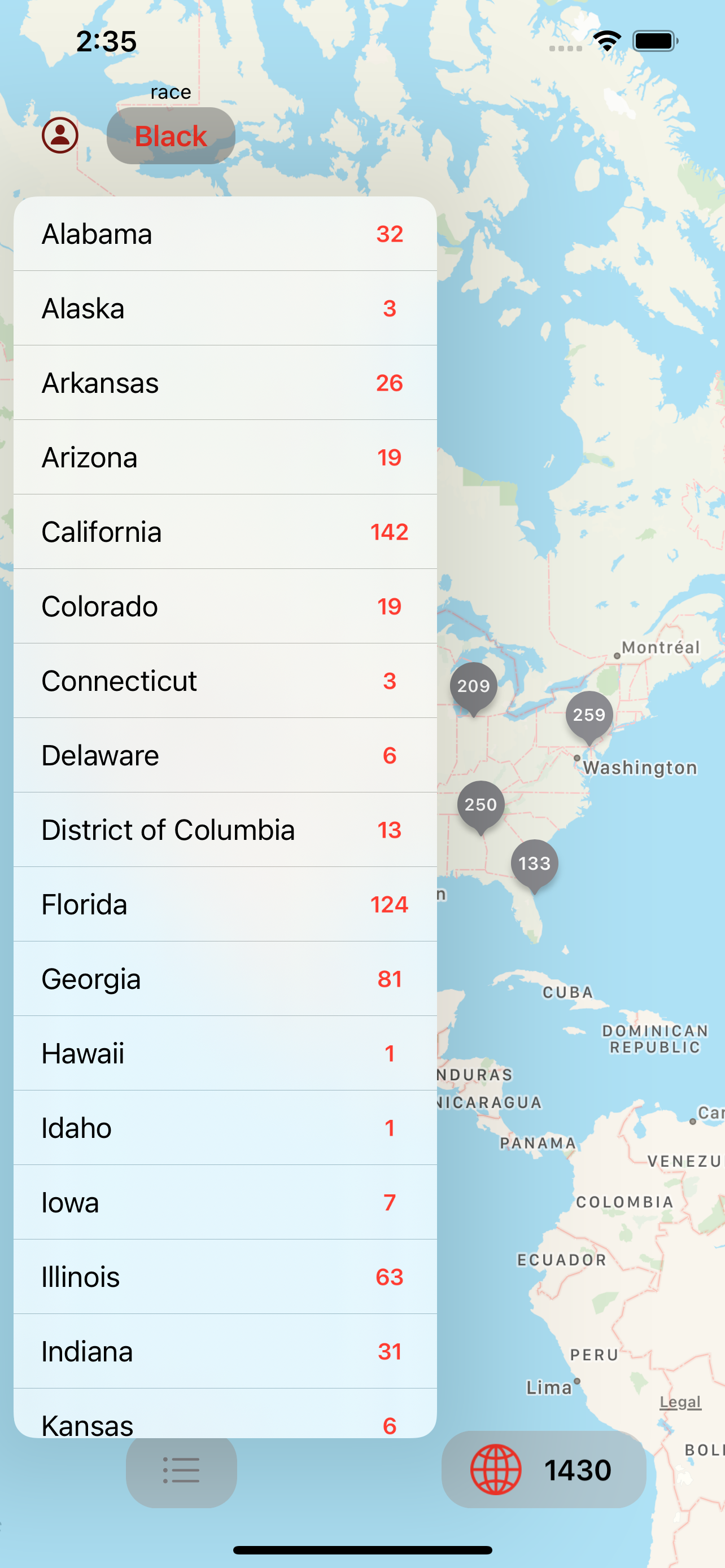
Task: Open the Illinois row
Action: pyautogui.click(x=225, y=1277)
